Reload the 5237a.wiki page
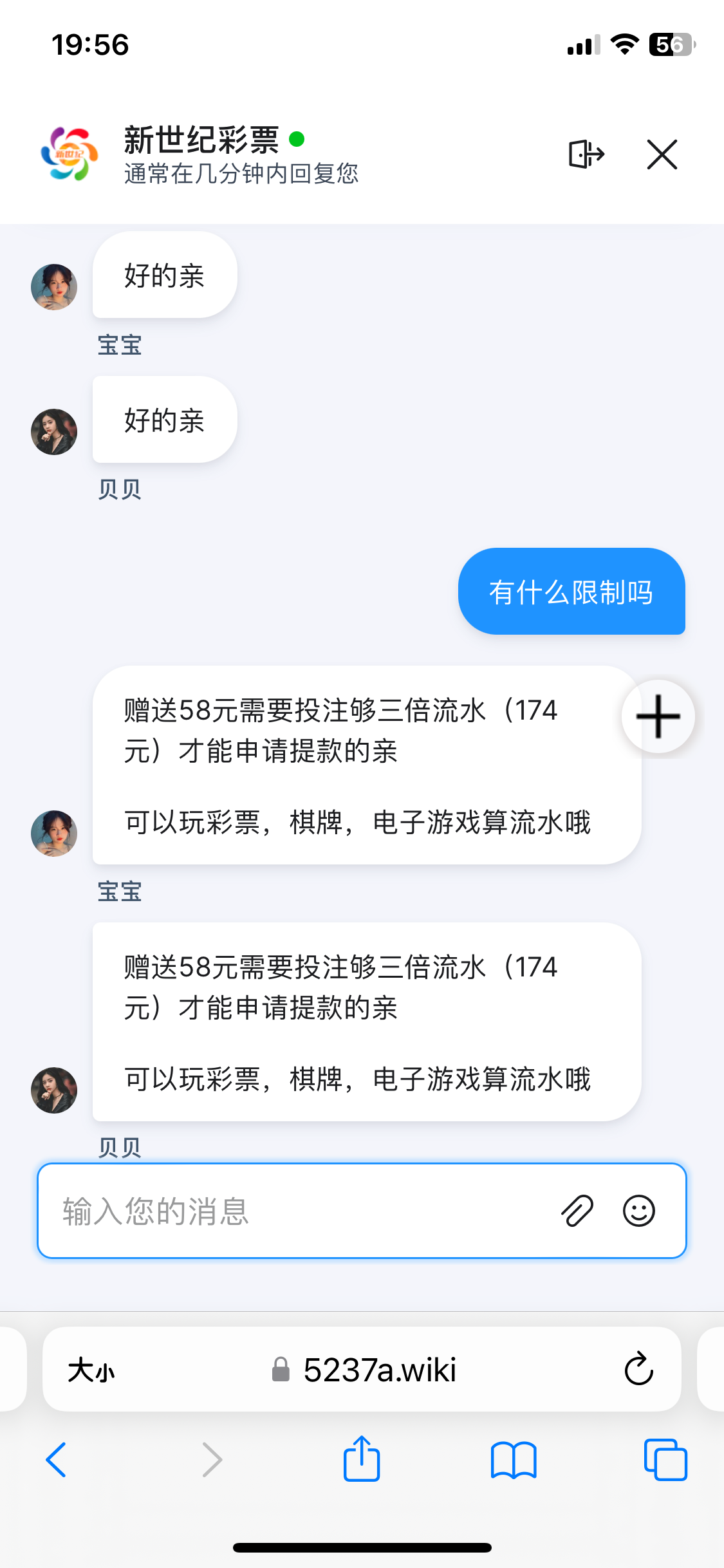Screen dimensions: 724x1568 tap(638, 1369)
